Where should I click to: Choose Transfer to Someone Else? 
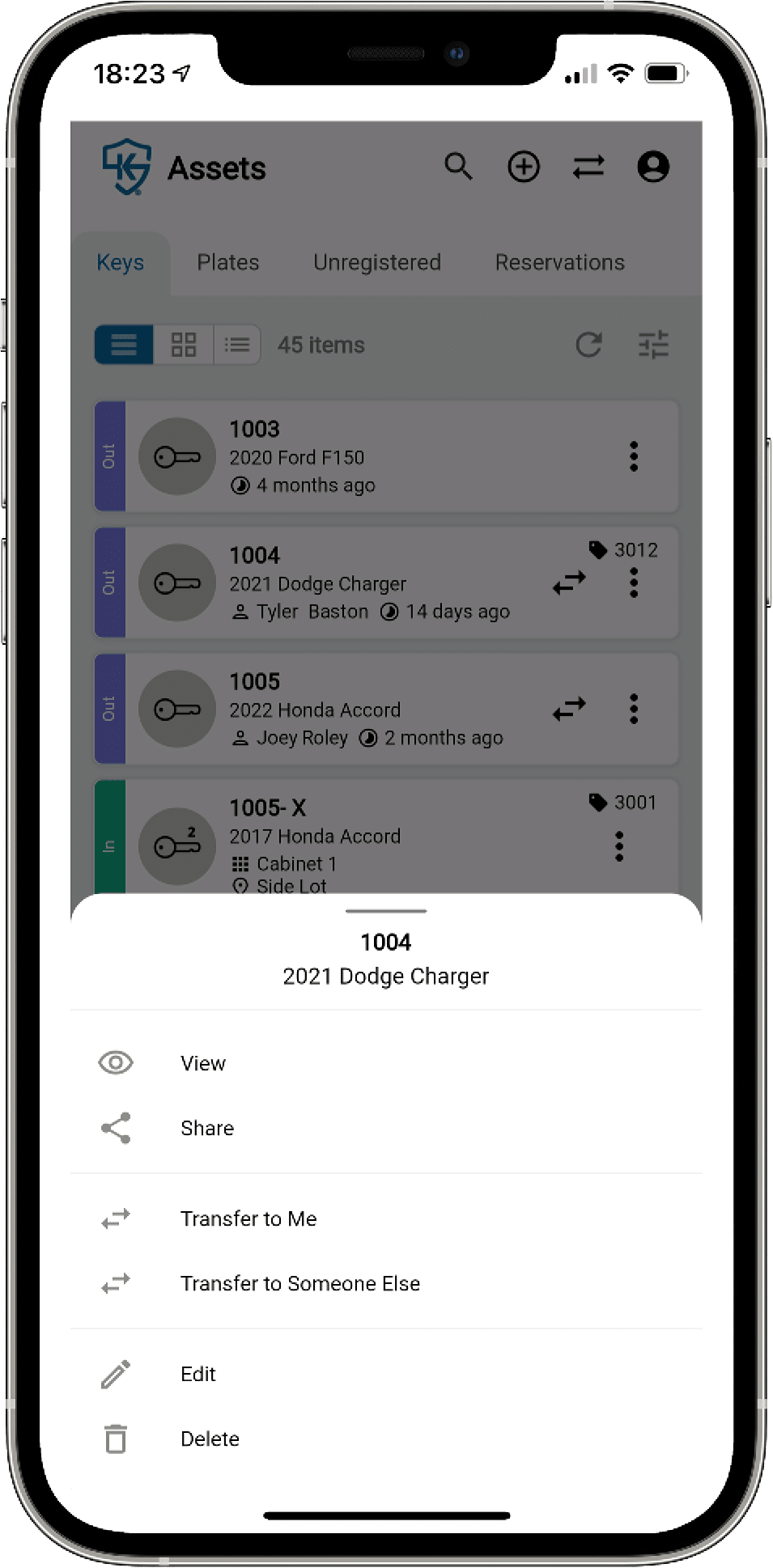[299, 1283]
